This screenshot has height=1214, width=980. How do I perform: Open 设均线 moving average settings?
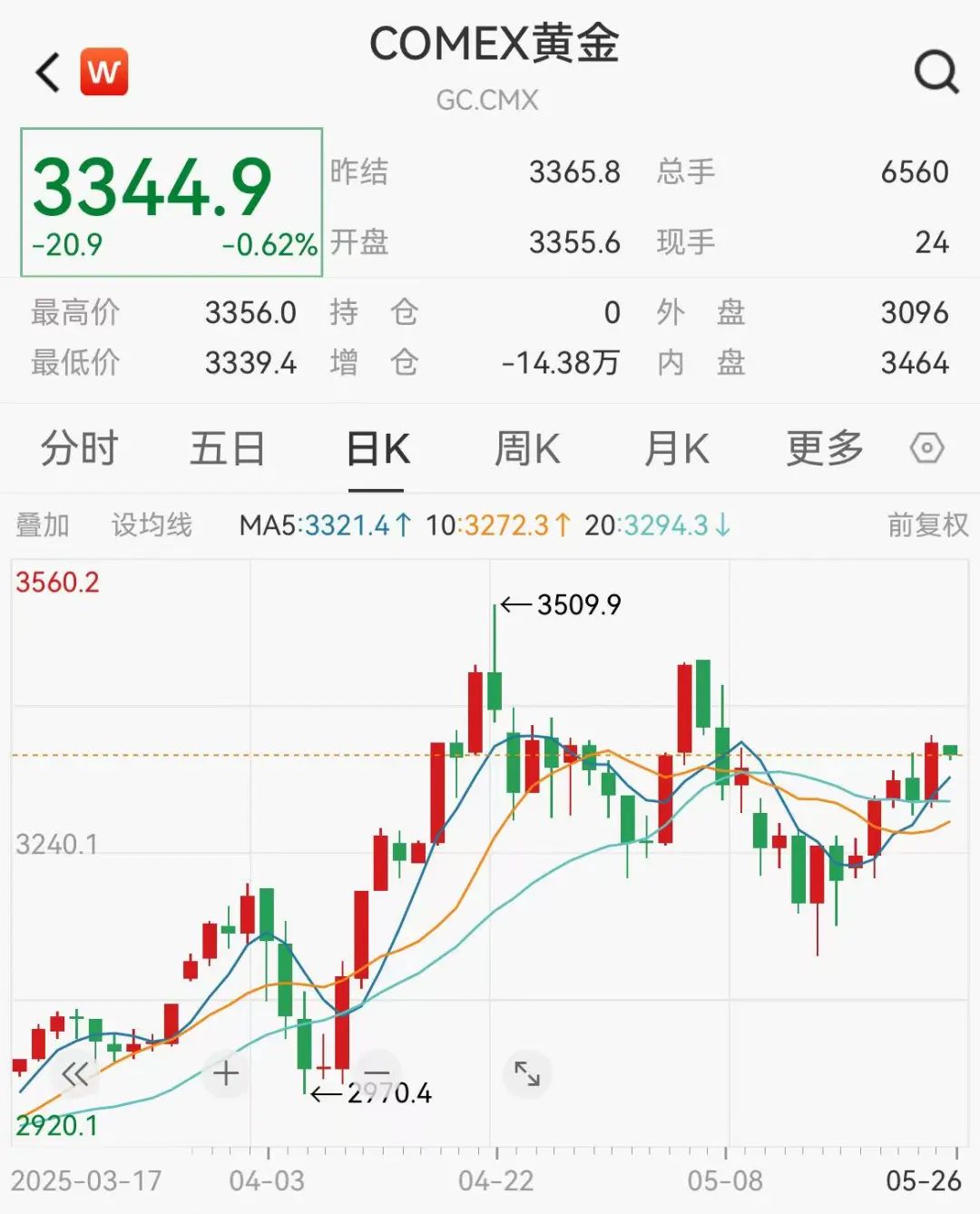click(152, 525)
